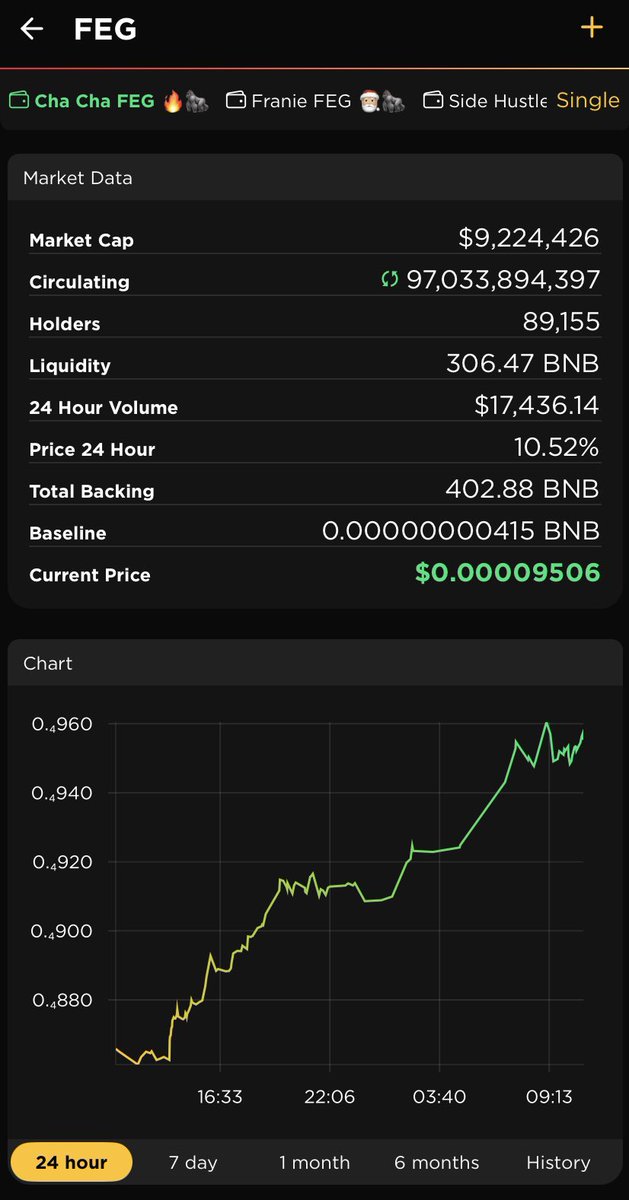629x1200 pixels.
Task: Open the History tab
Action: tap(558, 1162)
